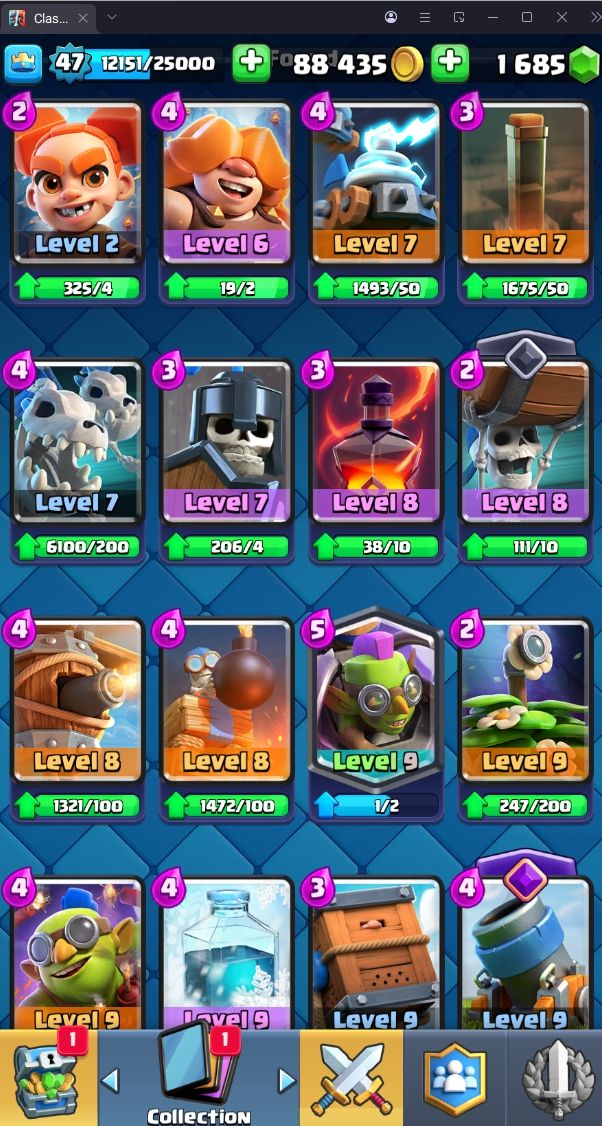Open the King level crown icon

coord(25,64)
